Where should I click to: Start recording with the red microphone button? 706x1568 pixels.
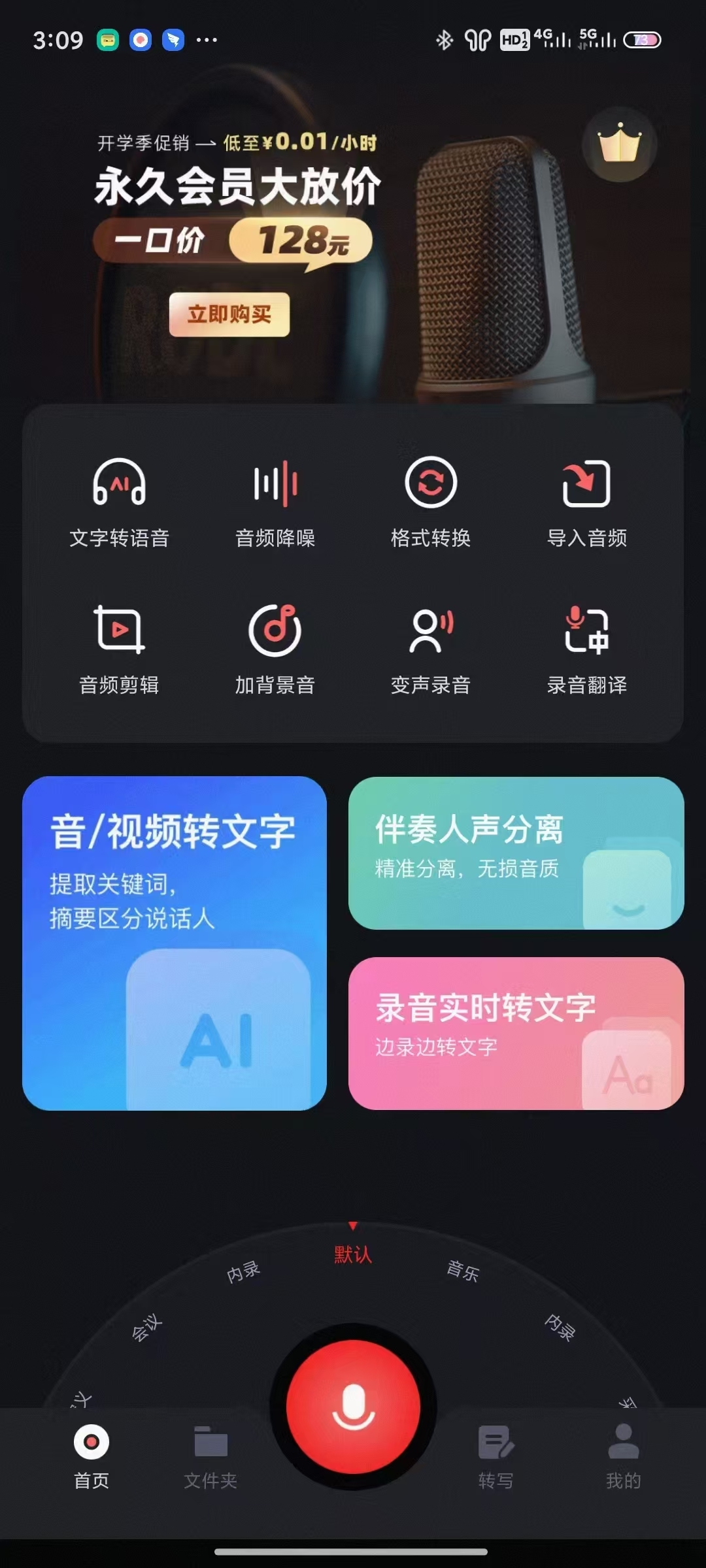click(353, 1406)
